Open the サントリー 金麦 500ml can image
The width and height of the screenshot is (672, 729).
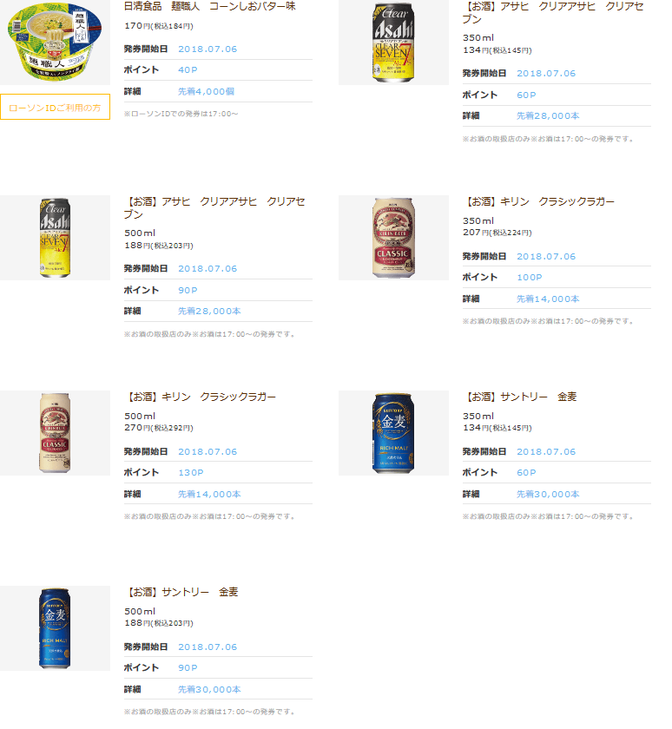54,628
